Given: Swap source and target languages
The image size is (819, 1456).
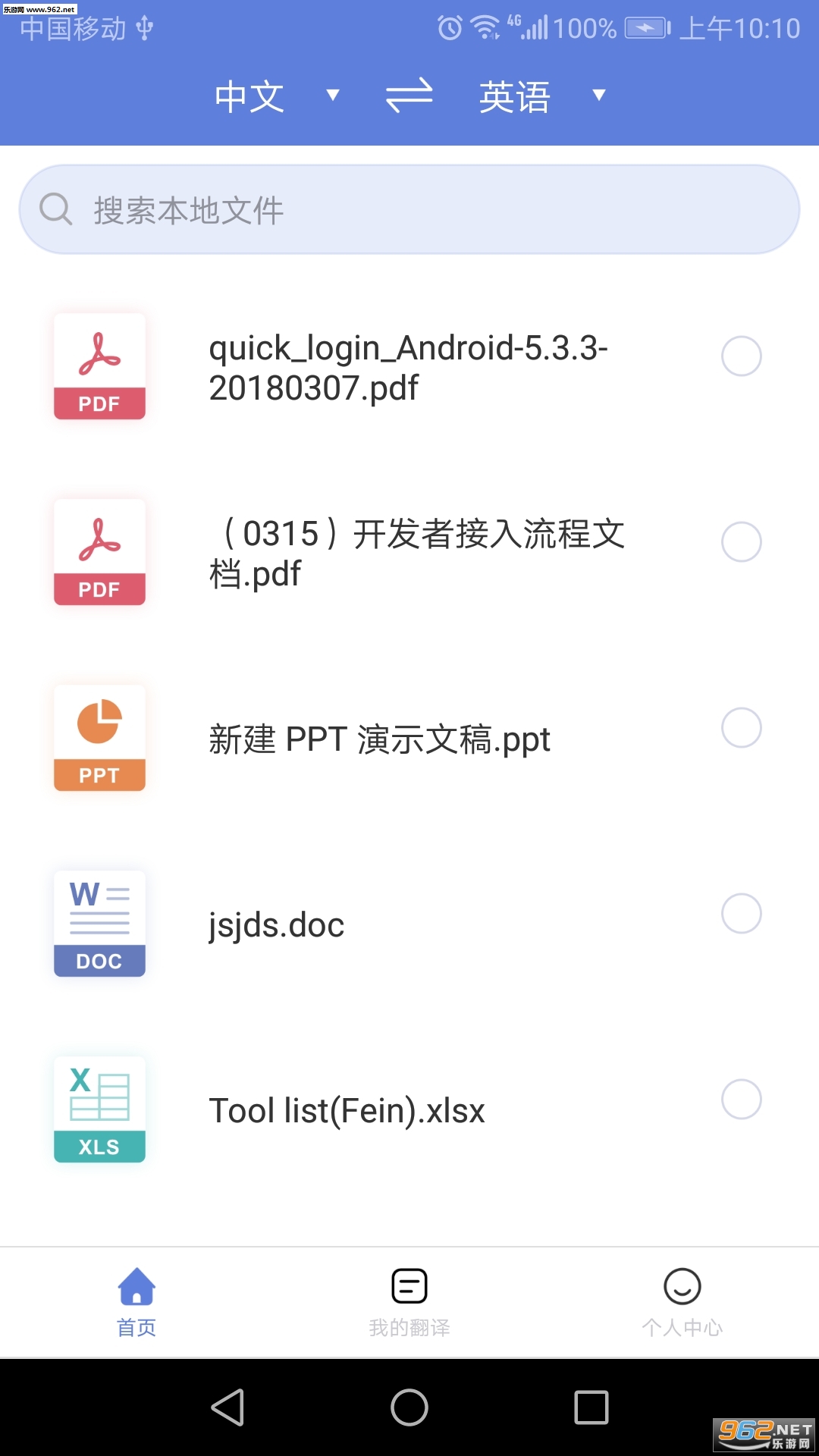Looking at the screenshot, I should 409,96.
